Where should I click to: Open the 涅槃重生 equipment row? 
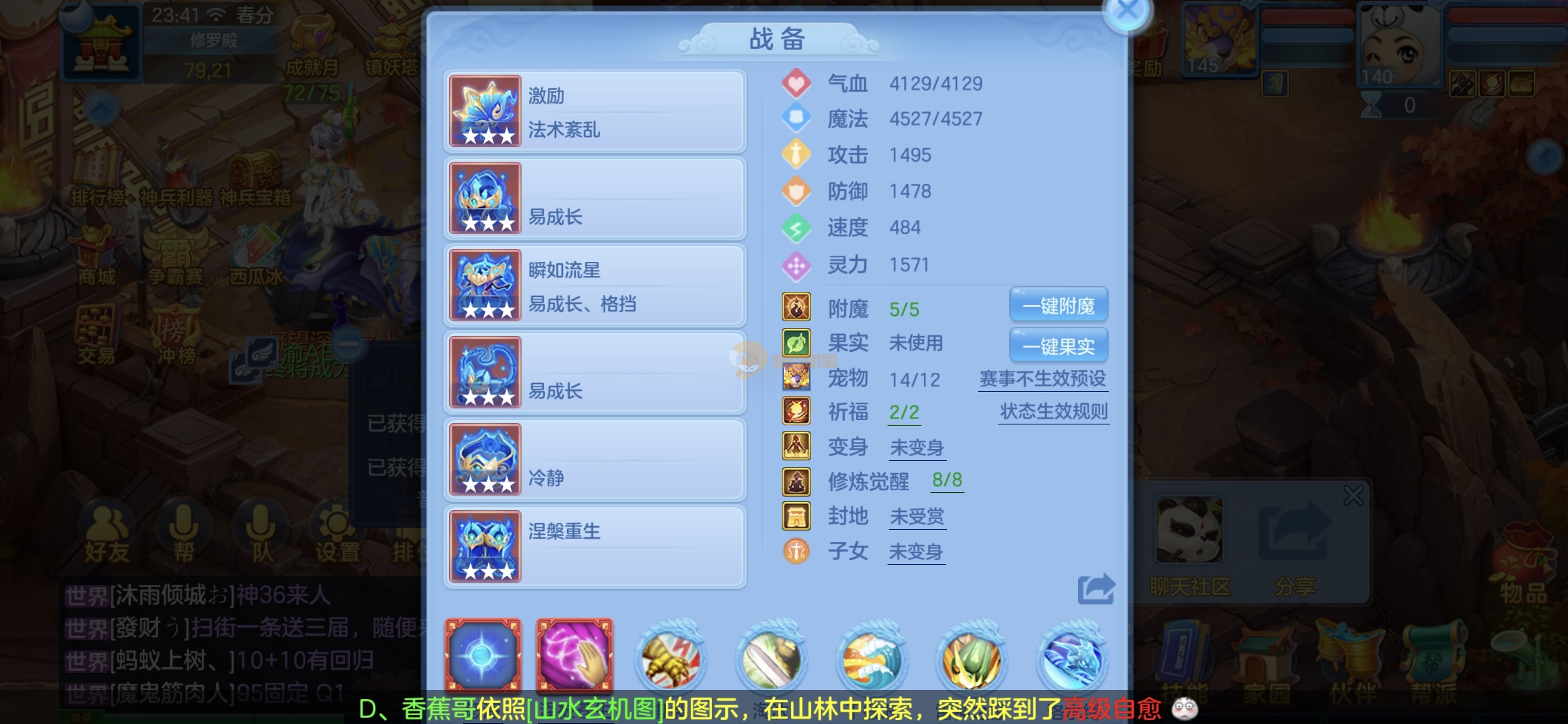pyautogui.click(x=595, y=547)
